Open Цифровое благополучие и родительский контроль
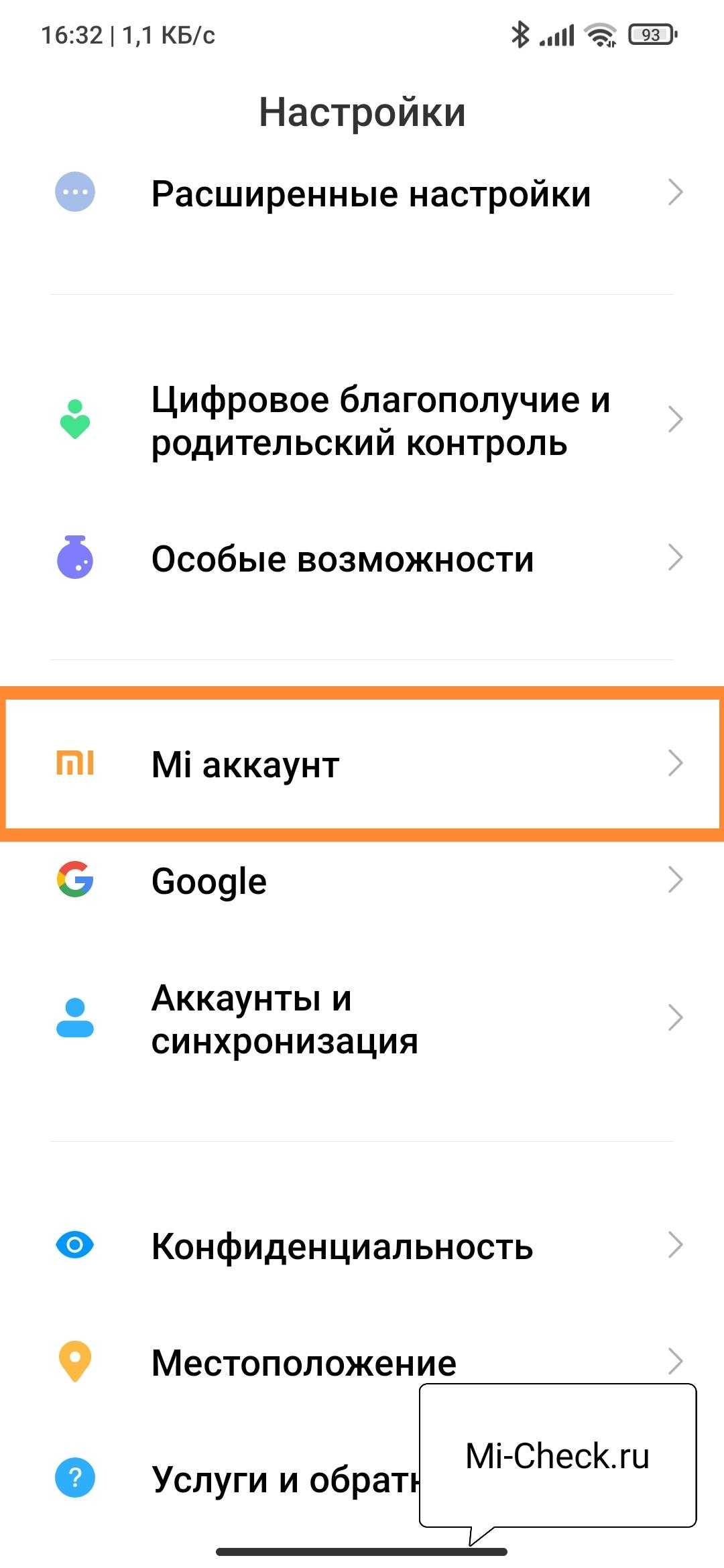This screenshot has height=1568, width=724. coord(380,421)
